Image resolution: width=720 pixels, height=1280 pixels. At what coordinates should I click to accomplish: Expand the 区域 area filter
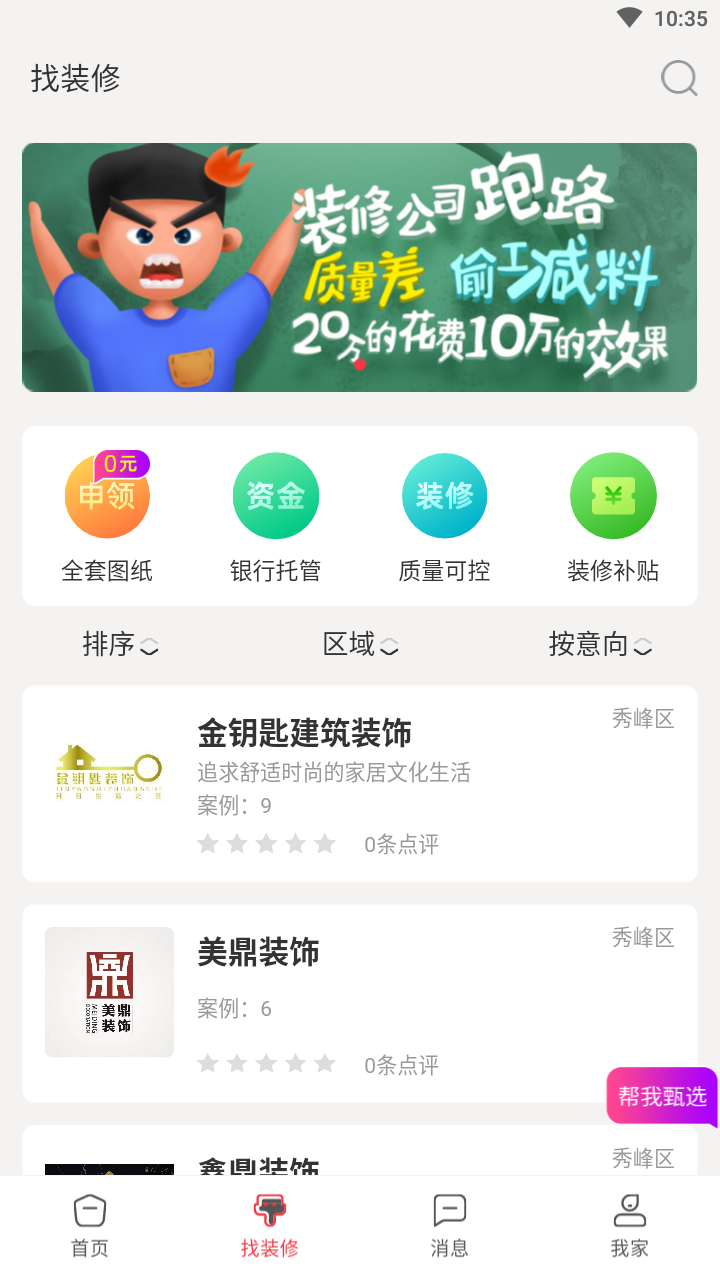pyautogui.click(x=360, y=645)
